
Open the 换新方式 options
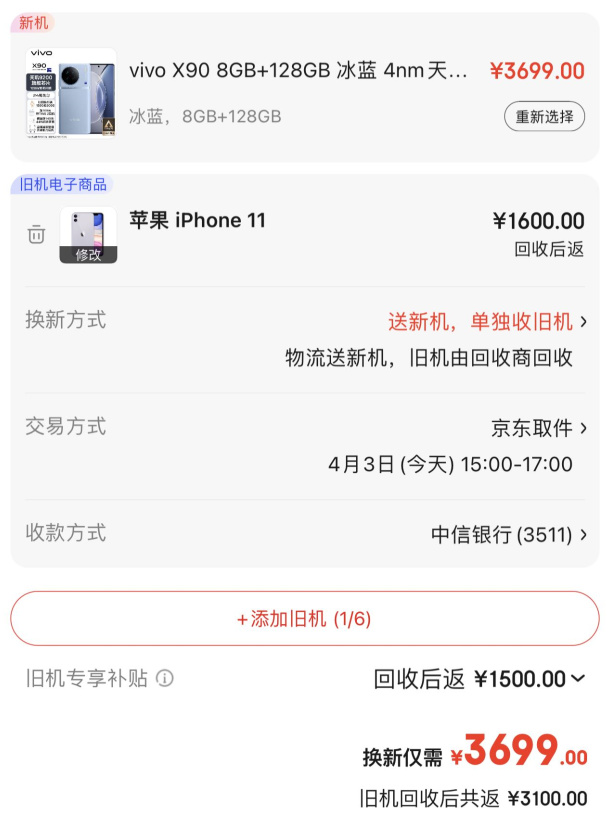tap(486, 322)
